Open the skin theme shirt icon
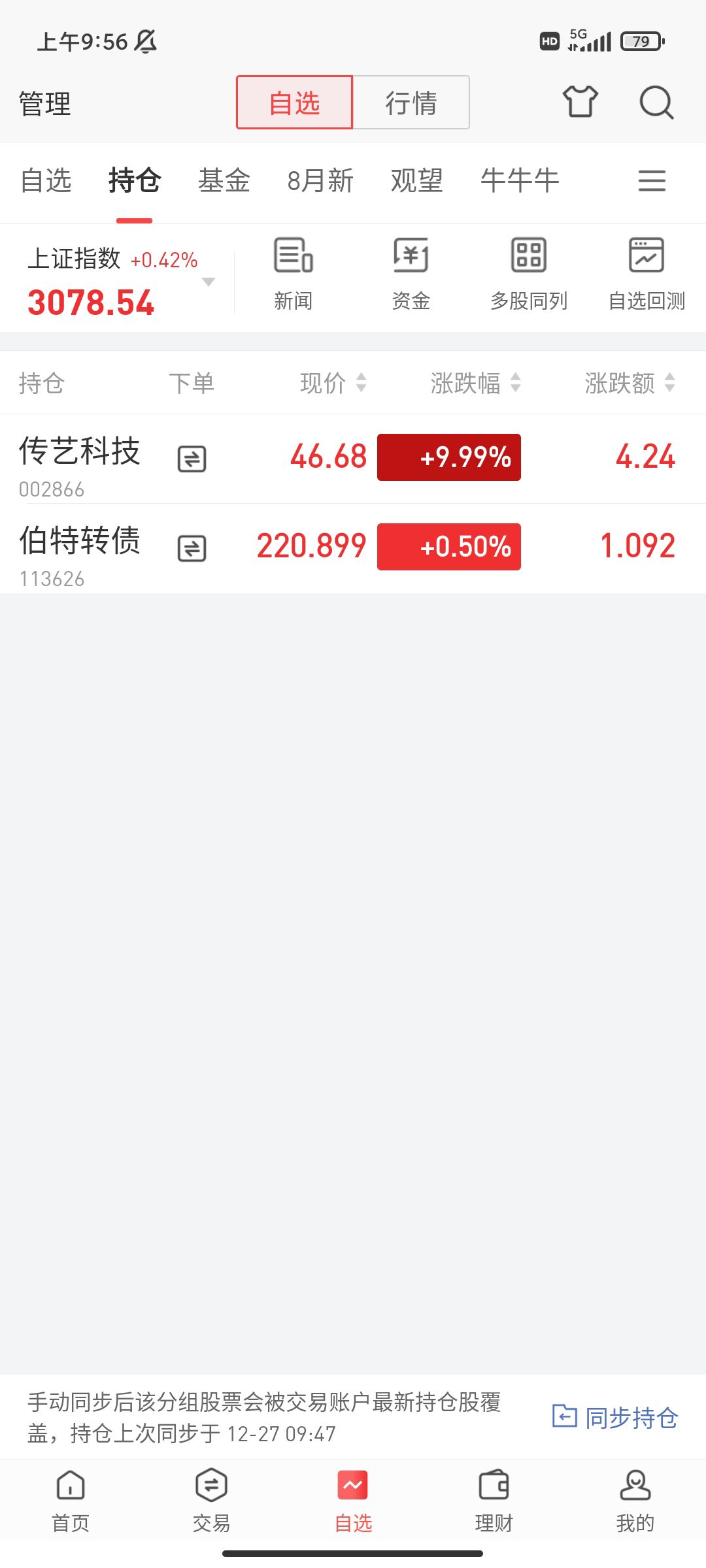This screenshot has height=1568, width=706. click(580, 102)
